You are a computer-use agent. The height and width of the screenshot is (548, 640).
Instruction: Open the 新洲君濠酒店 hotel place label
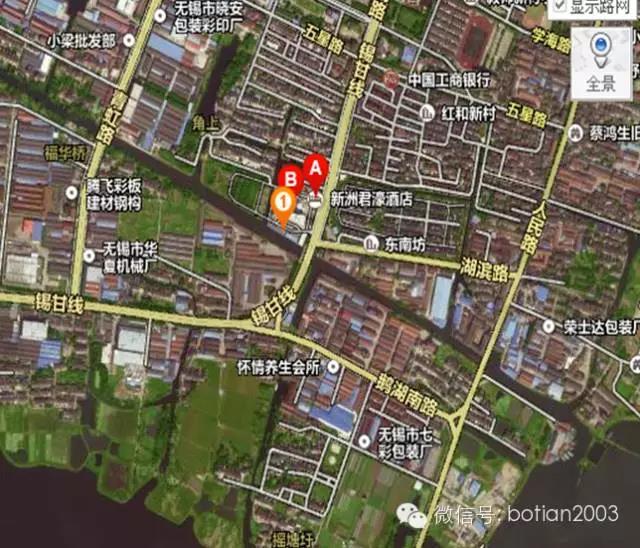371,199
